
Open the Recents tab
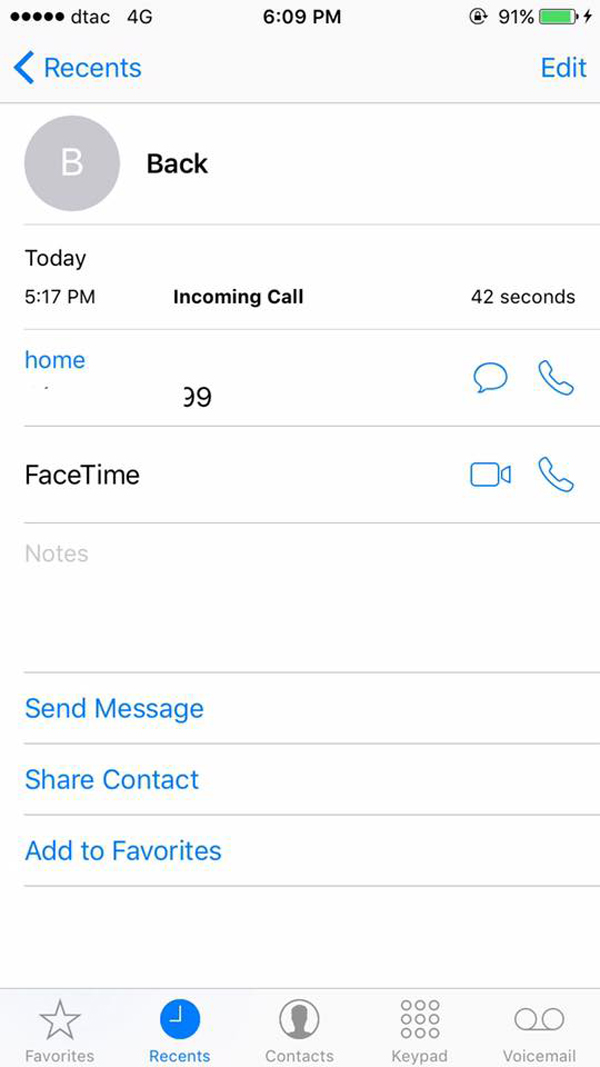(x=180, y=1030)
